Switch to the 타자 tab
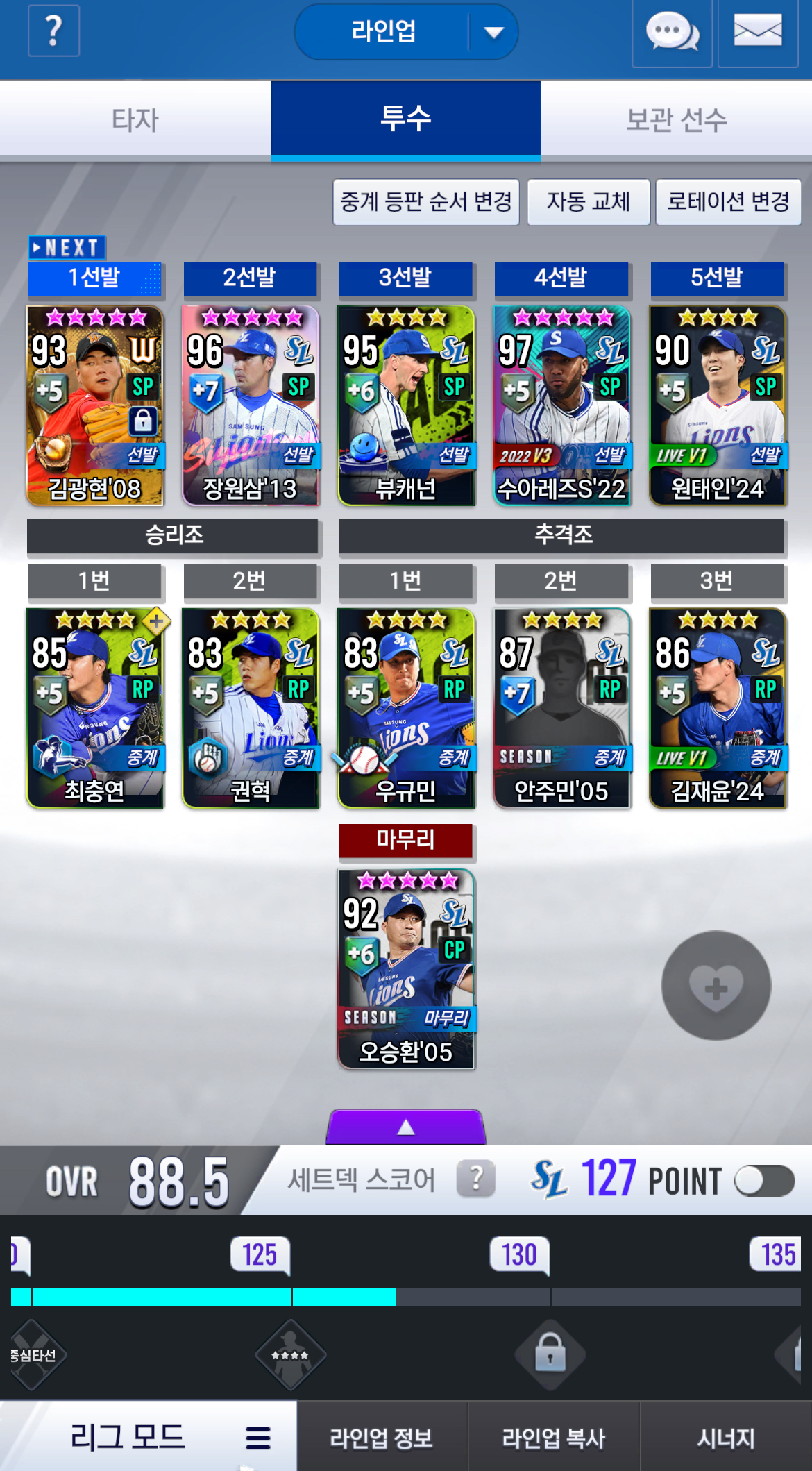The image size is (812, 1471). click(x=135, y=119)
